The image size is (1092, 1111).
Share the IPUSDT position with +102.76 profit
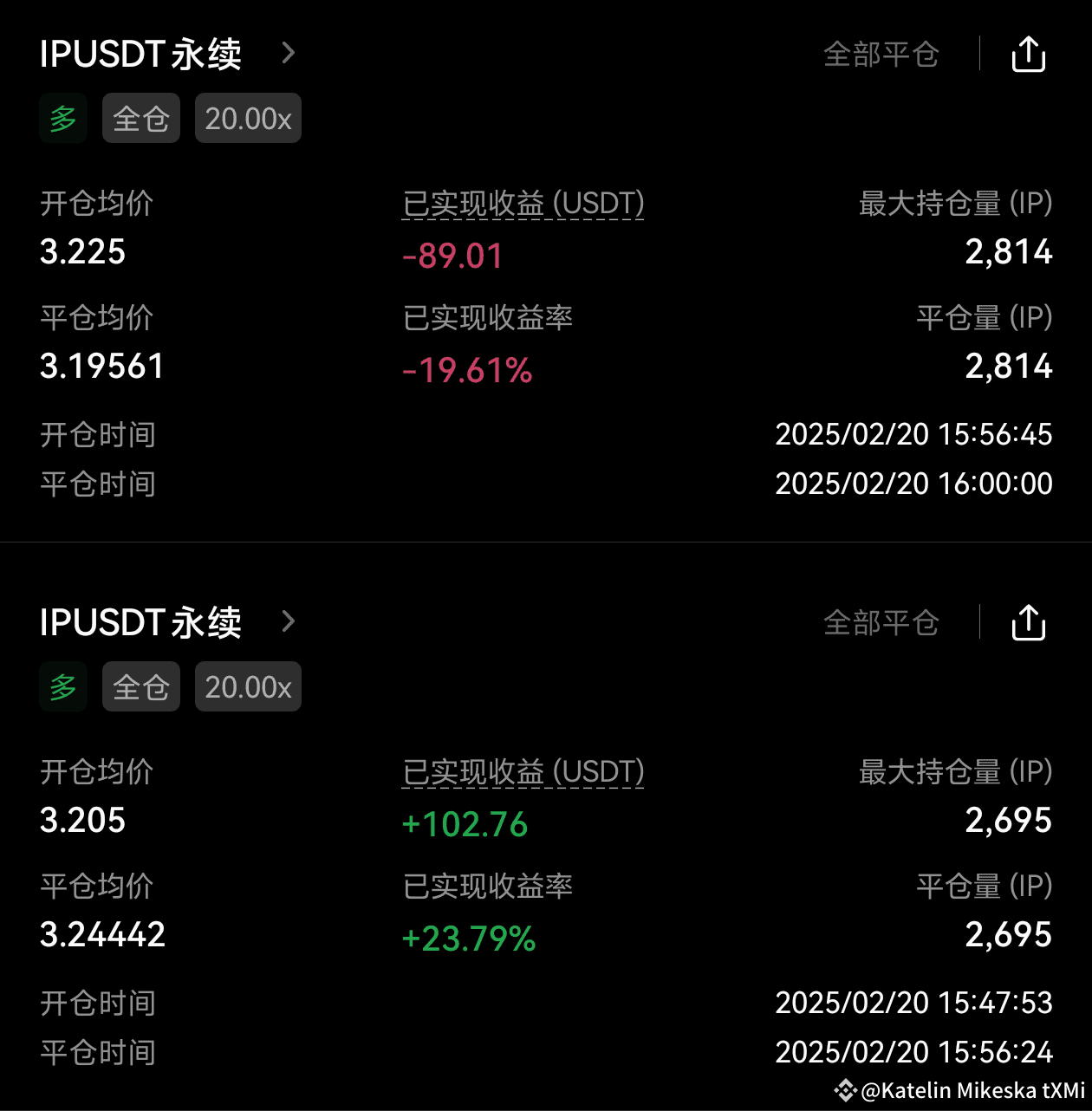point(1028,623)
